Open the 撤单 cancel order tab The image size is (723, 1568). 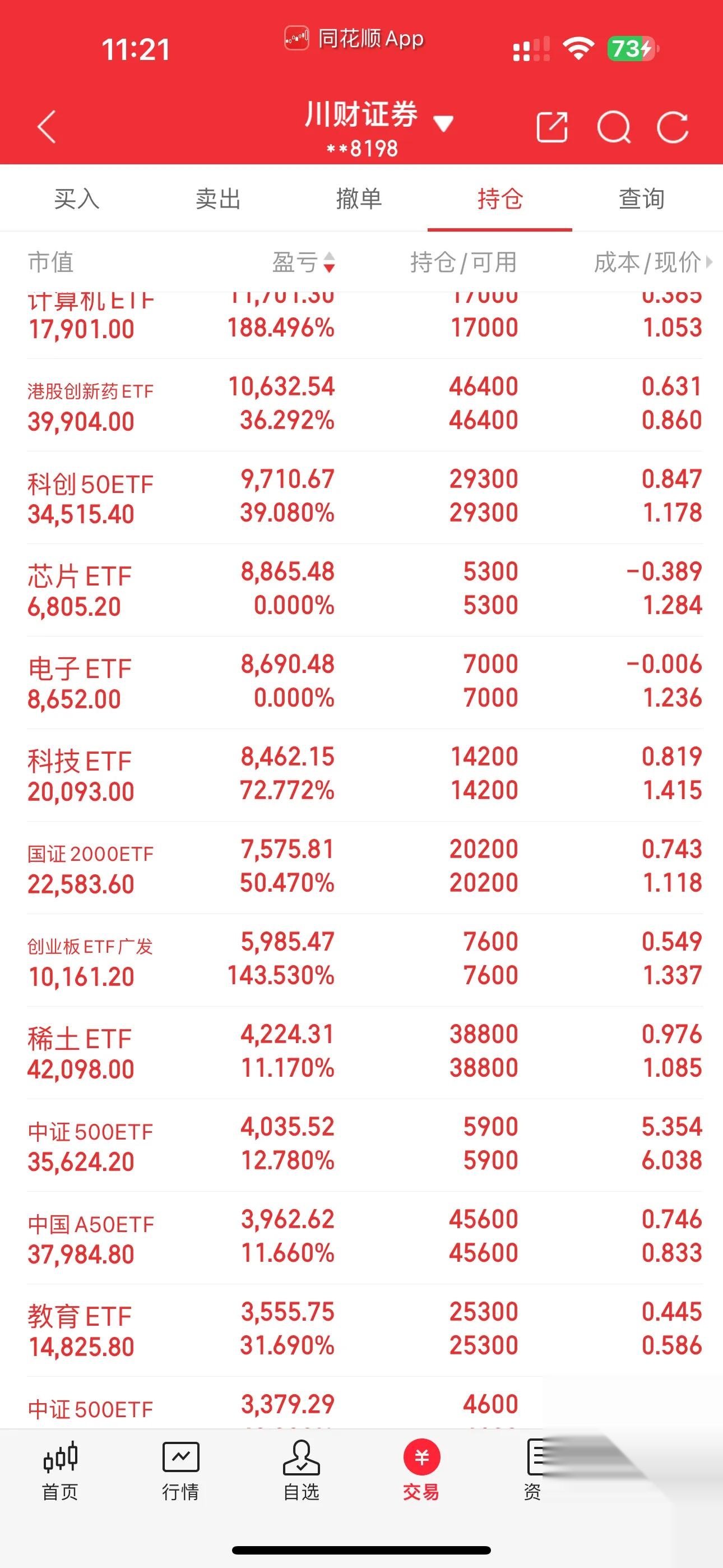pos(359,199)
